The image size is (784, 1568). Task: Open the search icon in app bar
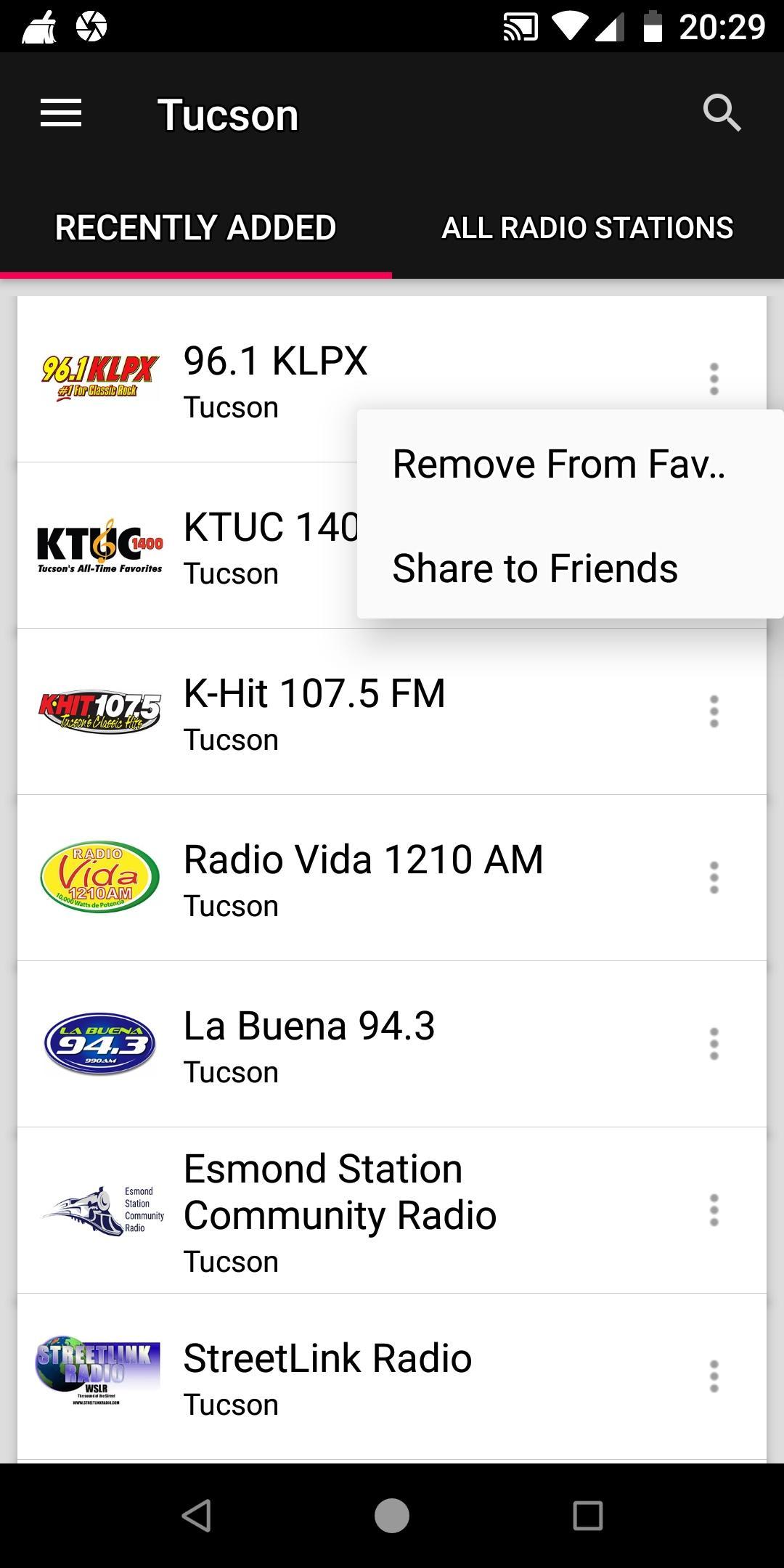pos(722,114)
